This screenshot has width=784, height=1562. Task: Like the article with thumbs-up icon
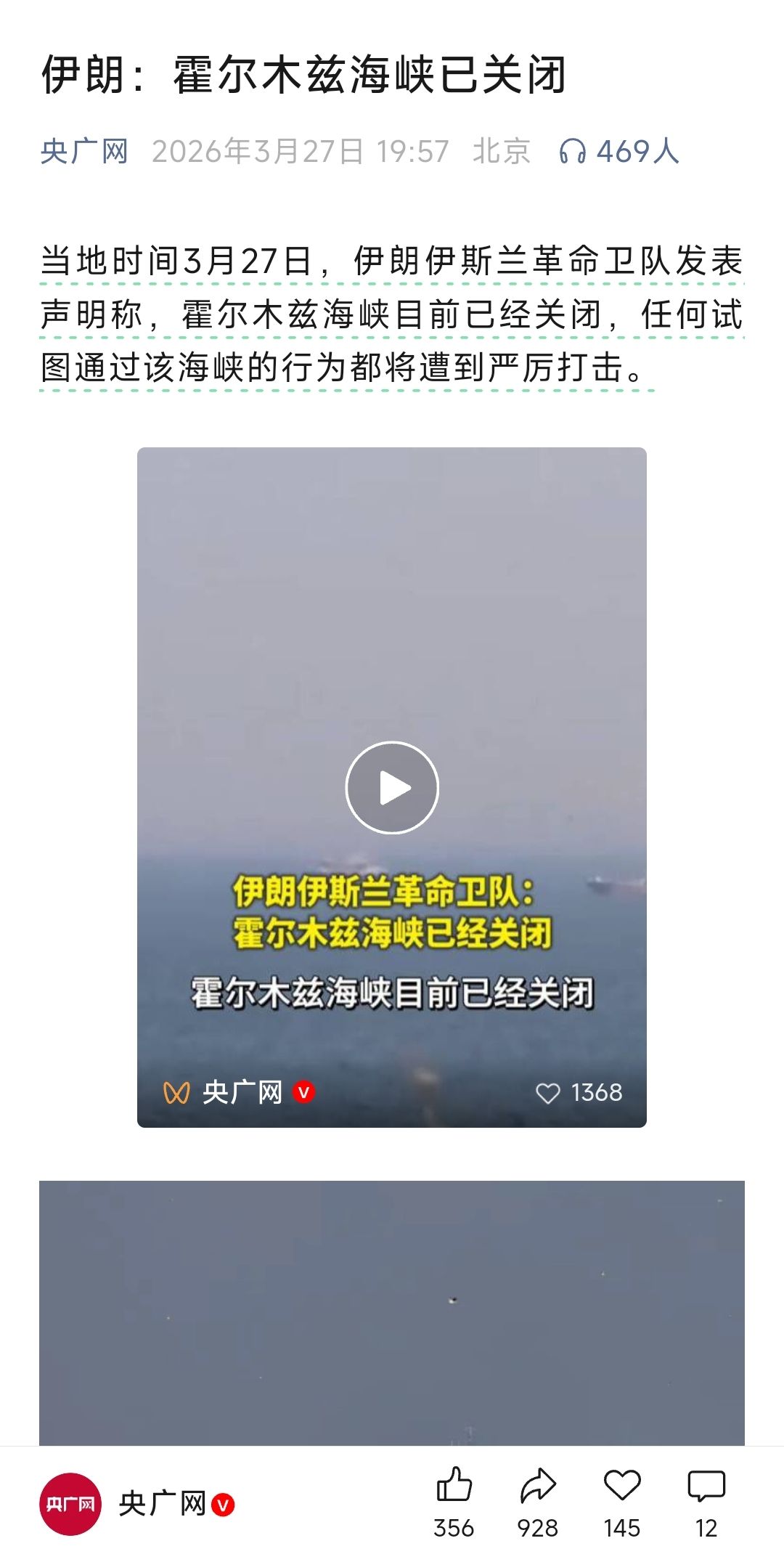pyautogui.click(x=454, y=1486)
